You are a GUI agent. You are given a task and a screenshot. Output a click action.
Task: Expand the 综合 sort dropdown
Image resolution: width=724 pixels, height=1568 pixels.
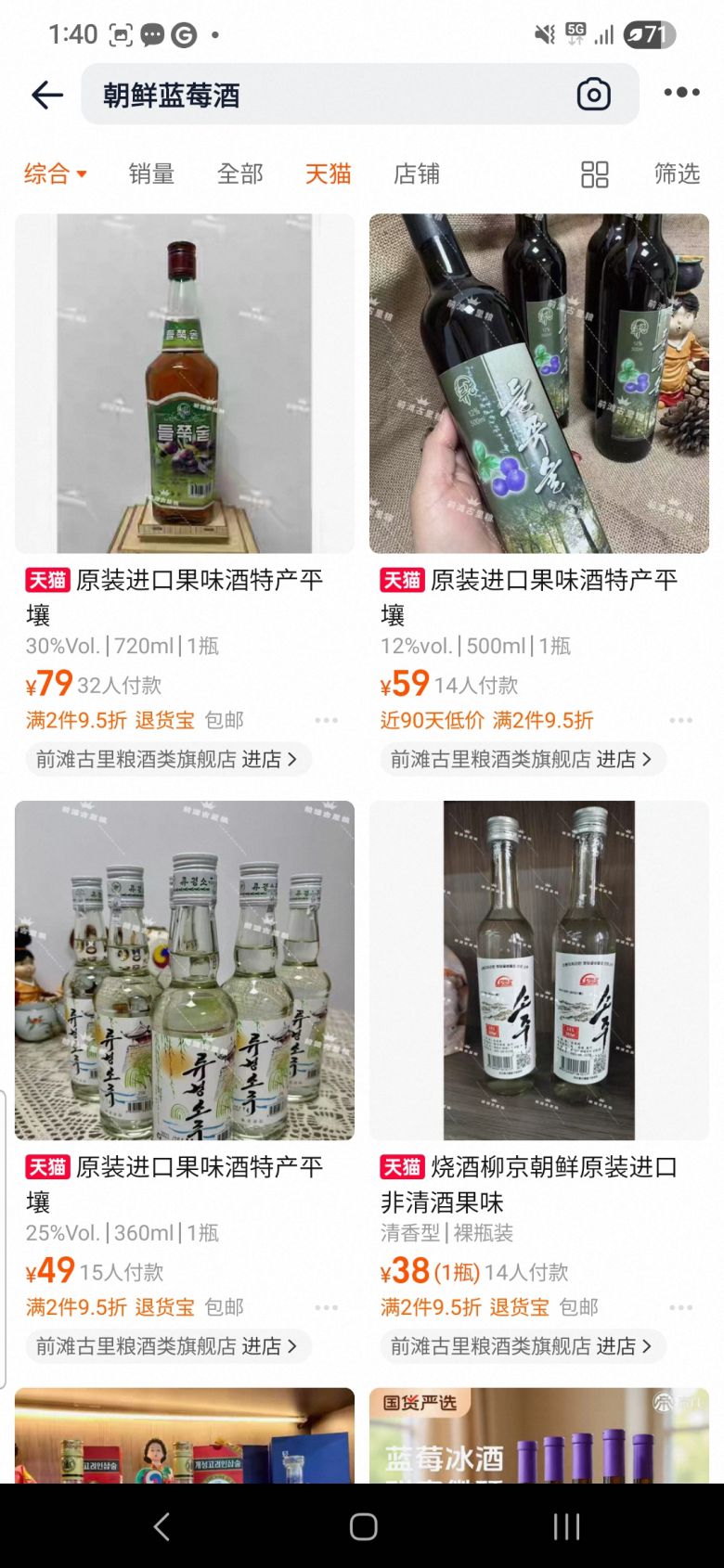55,174
